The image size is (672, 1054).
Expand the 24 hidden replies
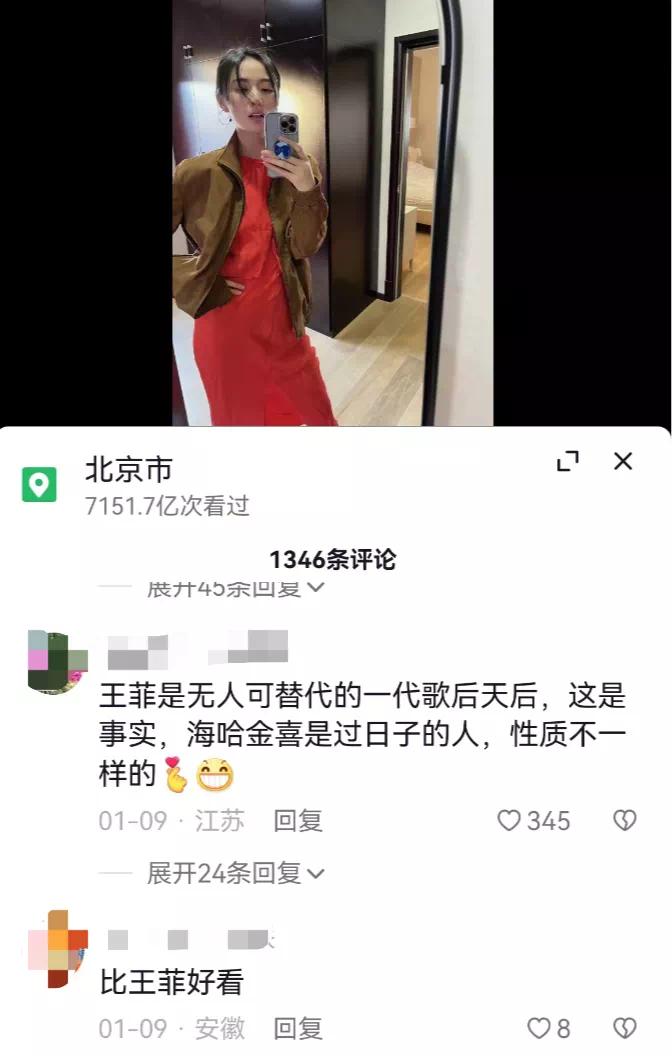point(235,873)
